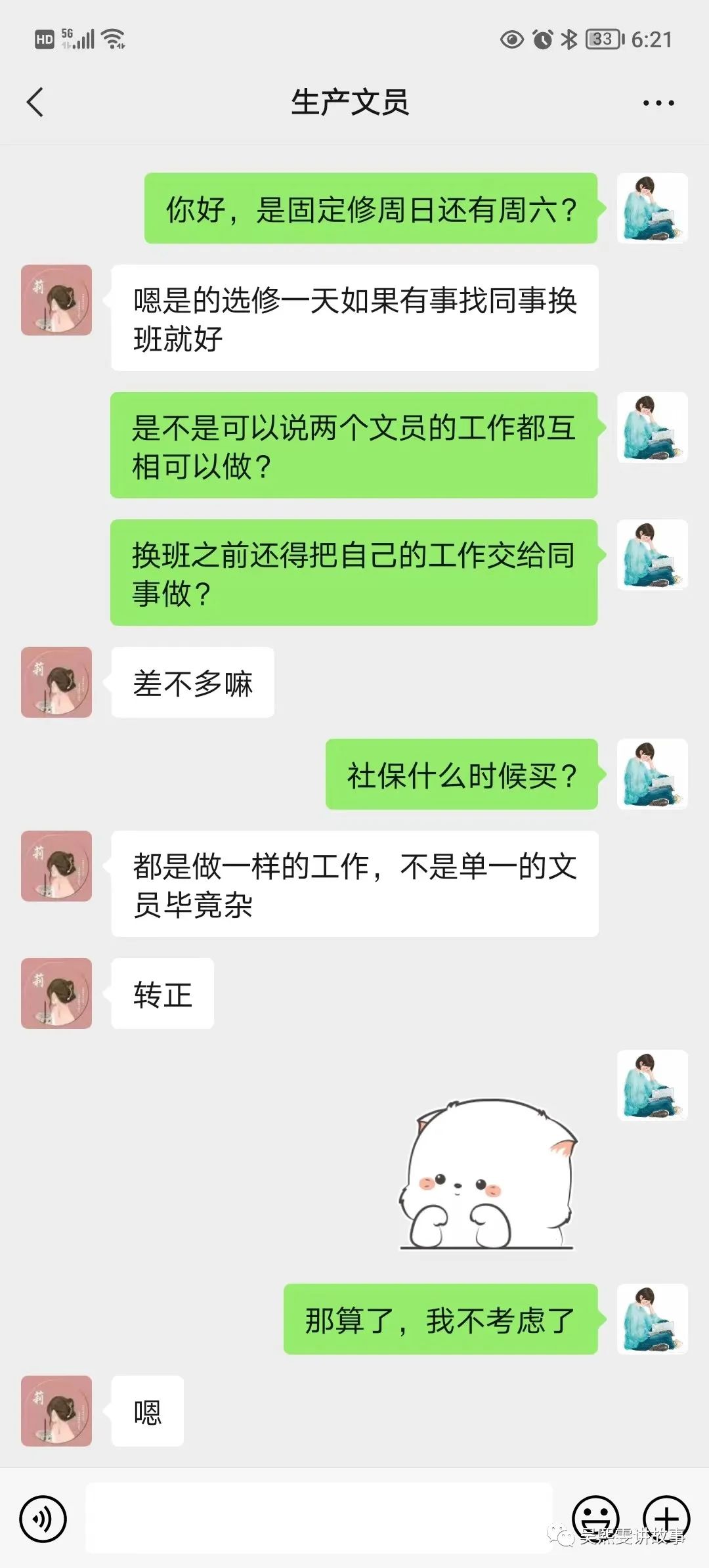Open the chat titled 生产文员
Viewport: 709px width, 1568px height.
point(350,103)
